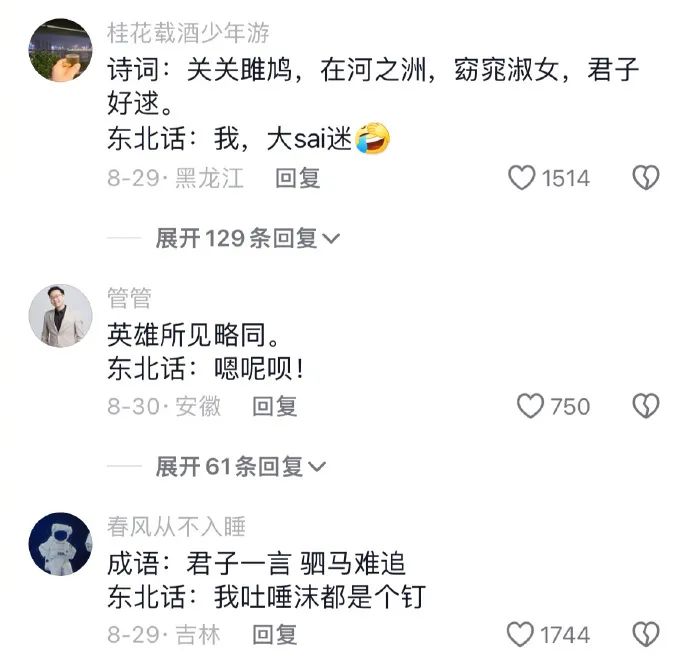The height and width of the screenshot is (672, 690).
Task: Dislike the comment by 桂花载酒少年游
Action: tap(646, 178)
